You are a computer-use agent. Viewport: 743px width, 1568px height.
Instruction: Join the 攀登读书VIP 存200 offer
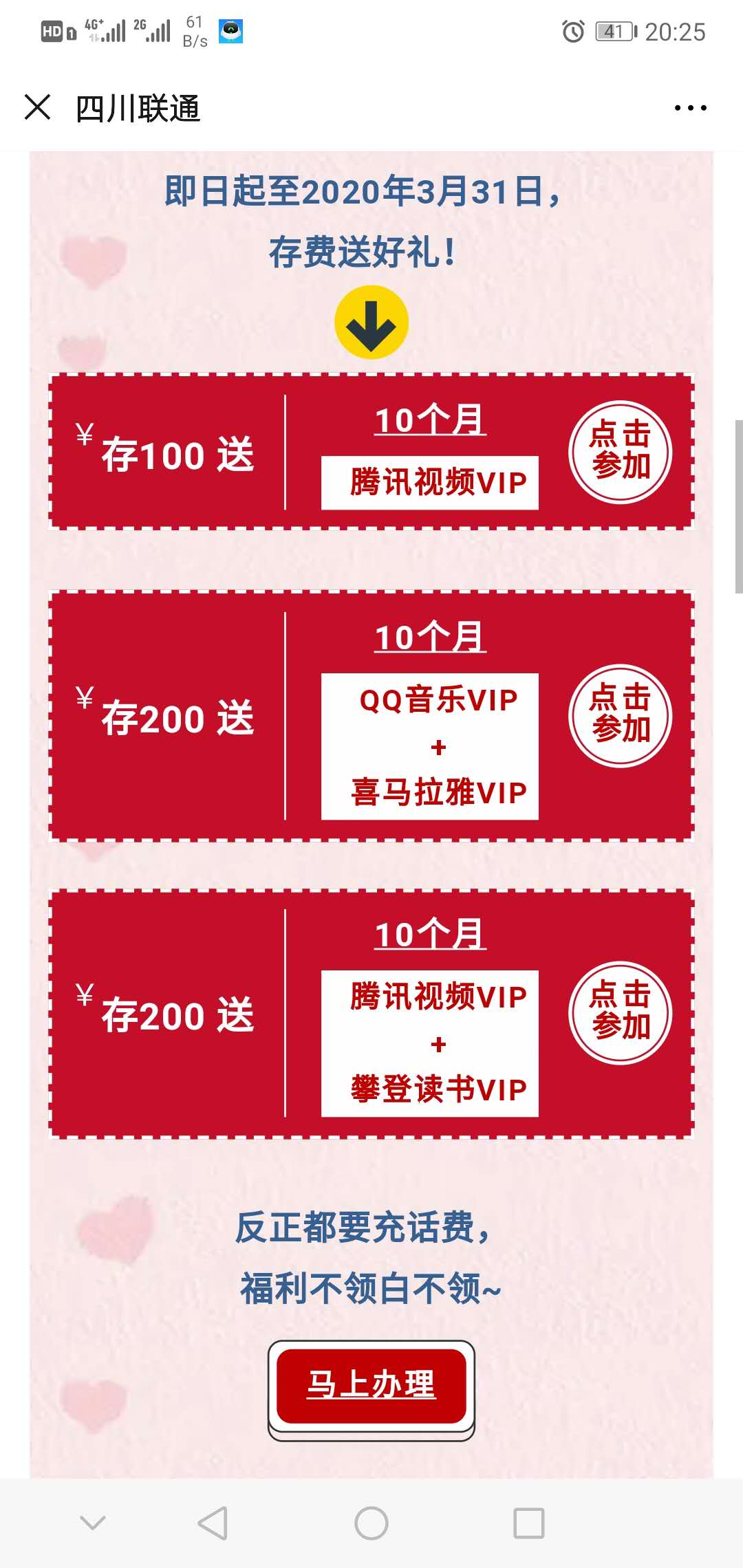(620, 1013)
